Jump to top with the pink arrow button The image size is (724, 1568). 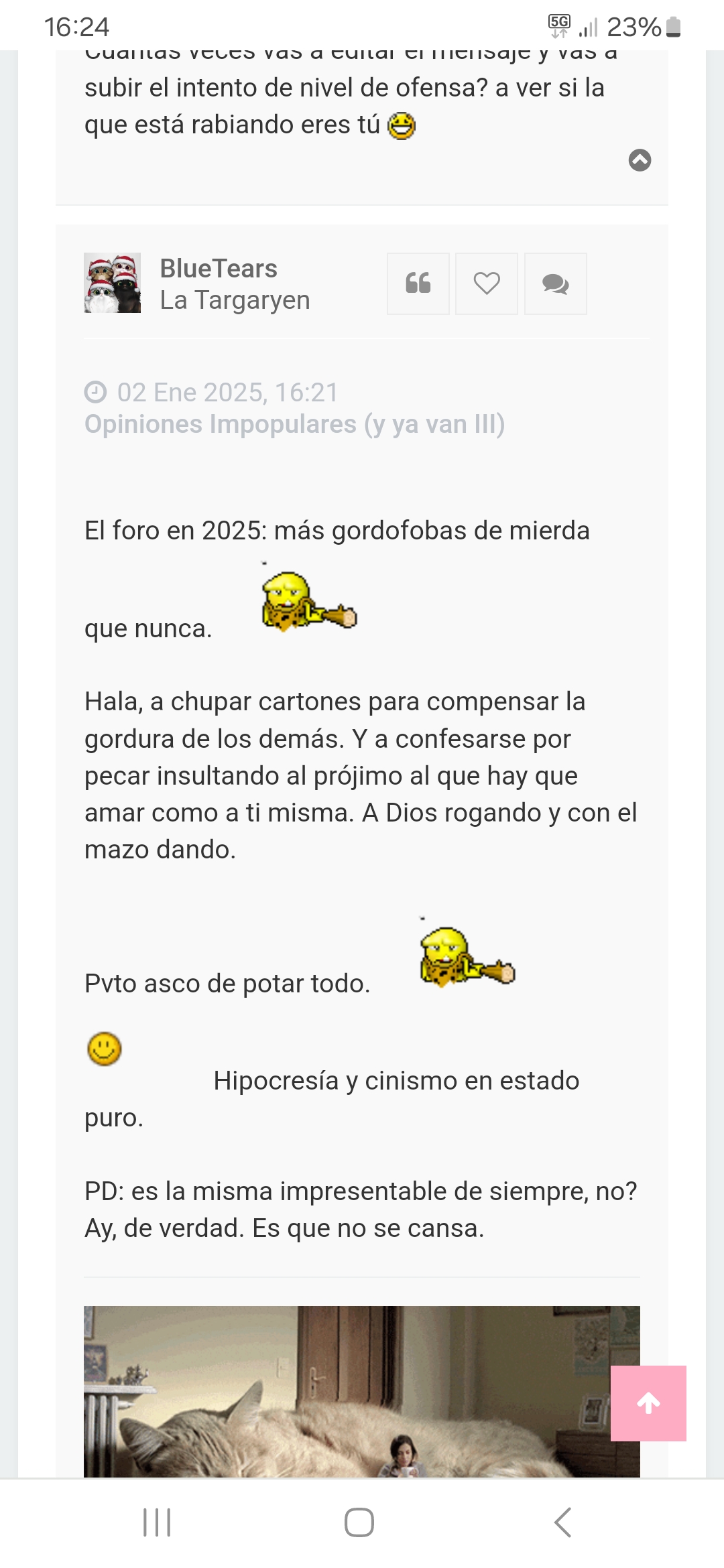click(648, 1402)
